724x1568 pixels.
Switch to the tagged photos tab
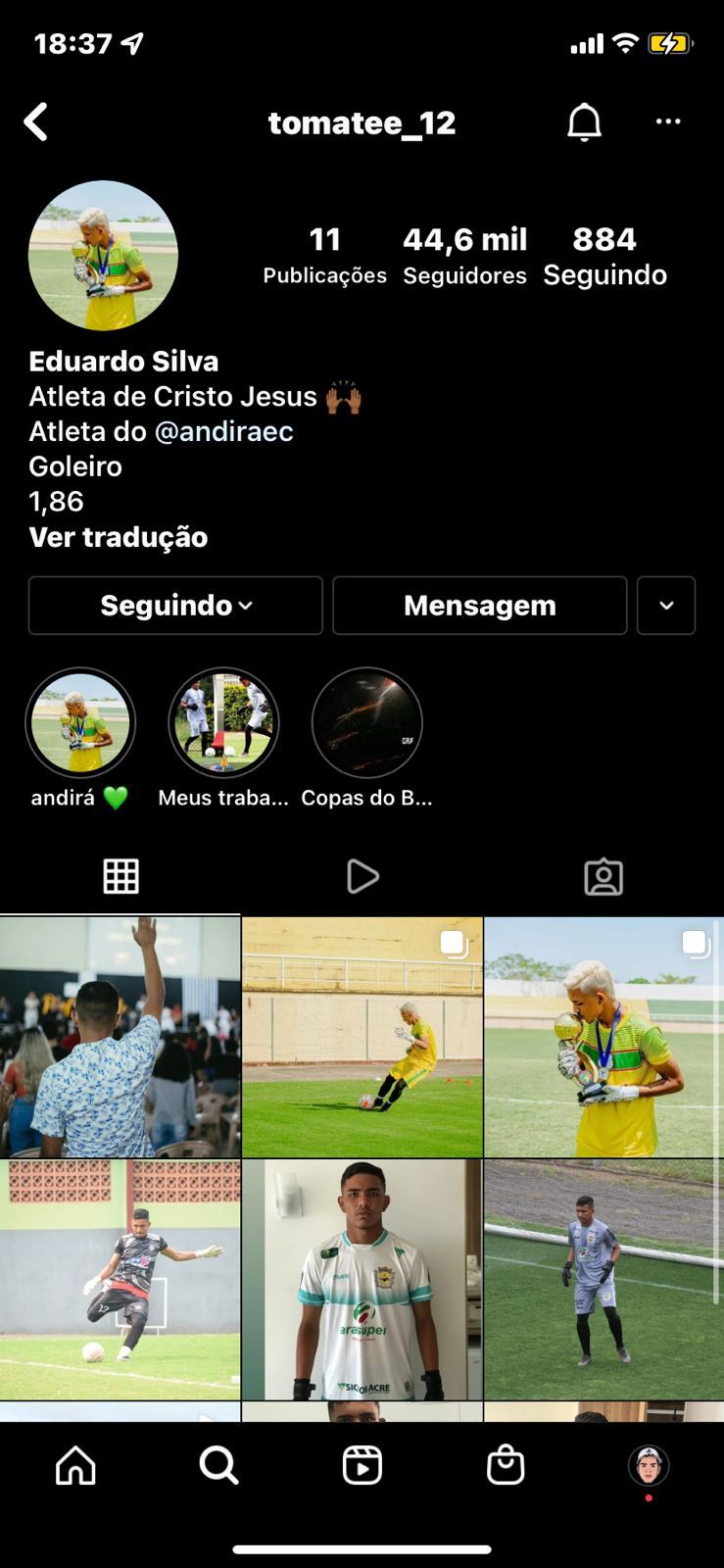[x=603, y=876]
